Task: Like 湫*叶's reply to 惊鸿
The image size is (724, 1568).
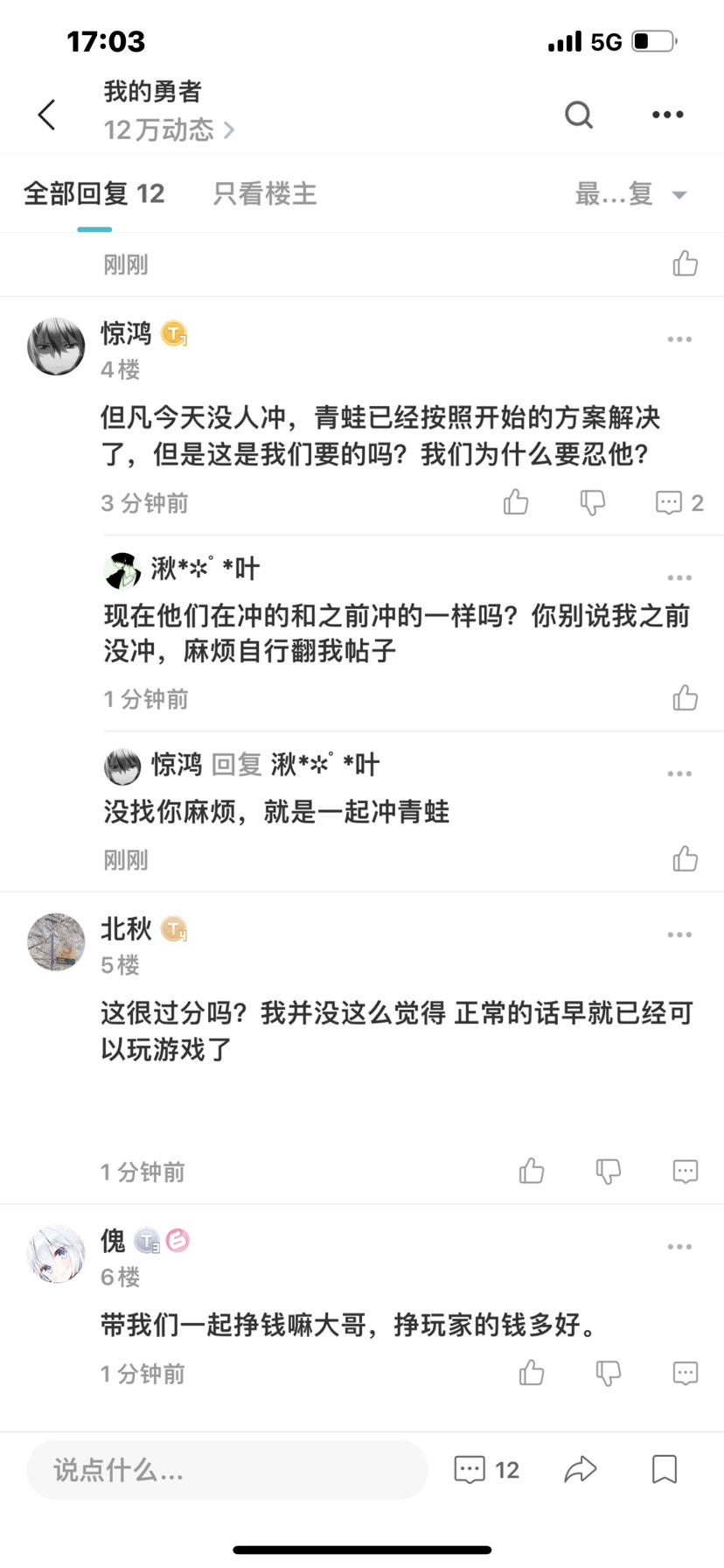Action: (x=685, y=698)
